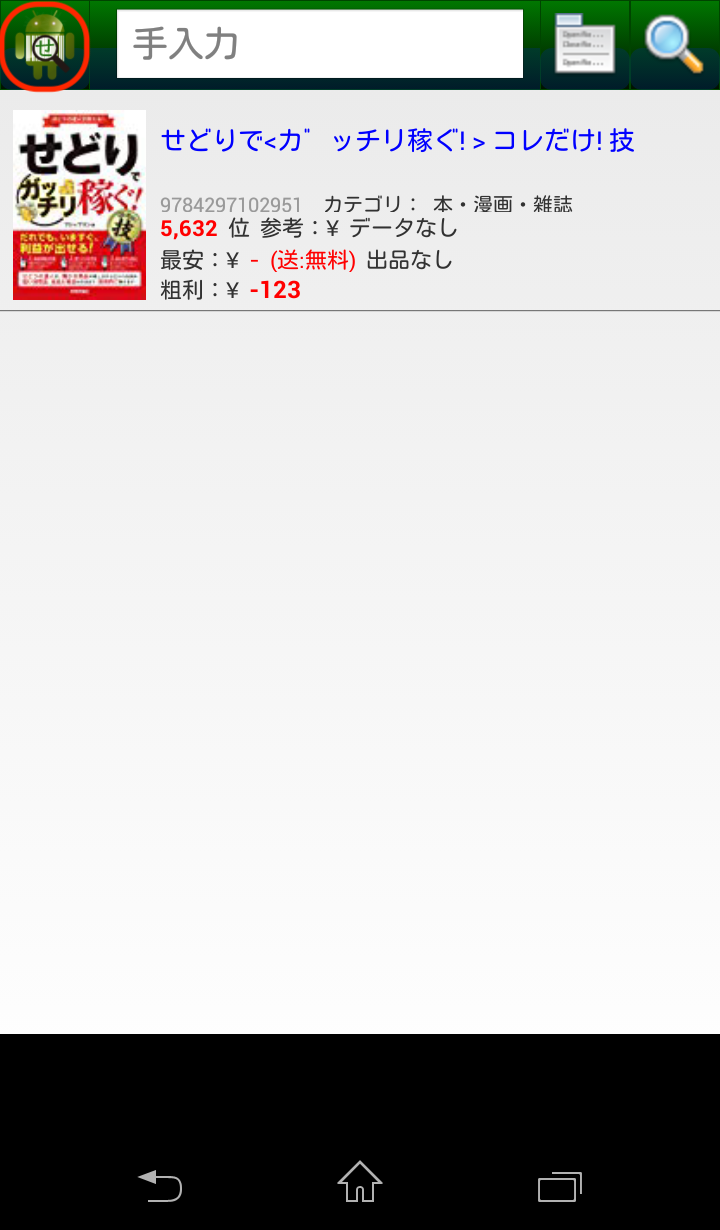720x1230 pixels.
Task: Show recent apps
Action: pos(560,1186)
